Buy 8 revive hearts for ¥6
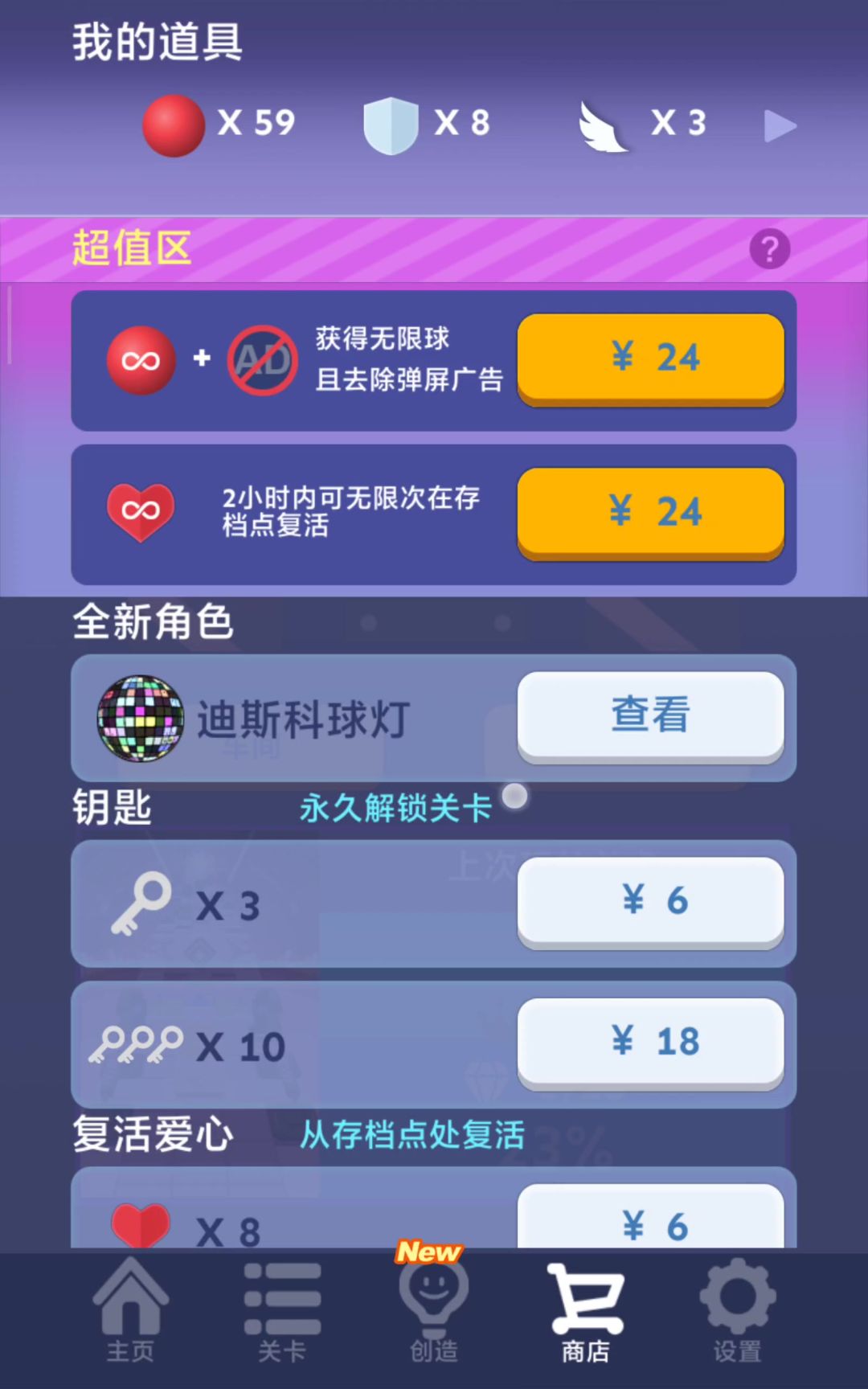 [650, 1220]
